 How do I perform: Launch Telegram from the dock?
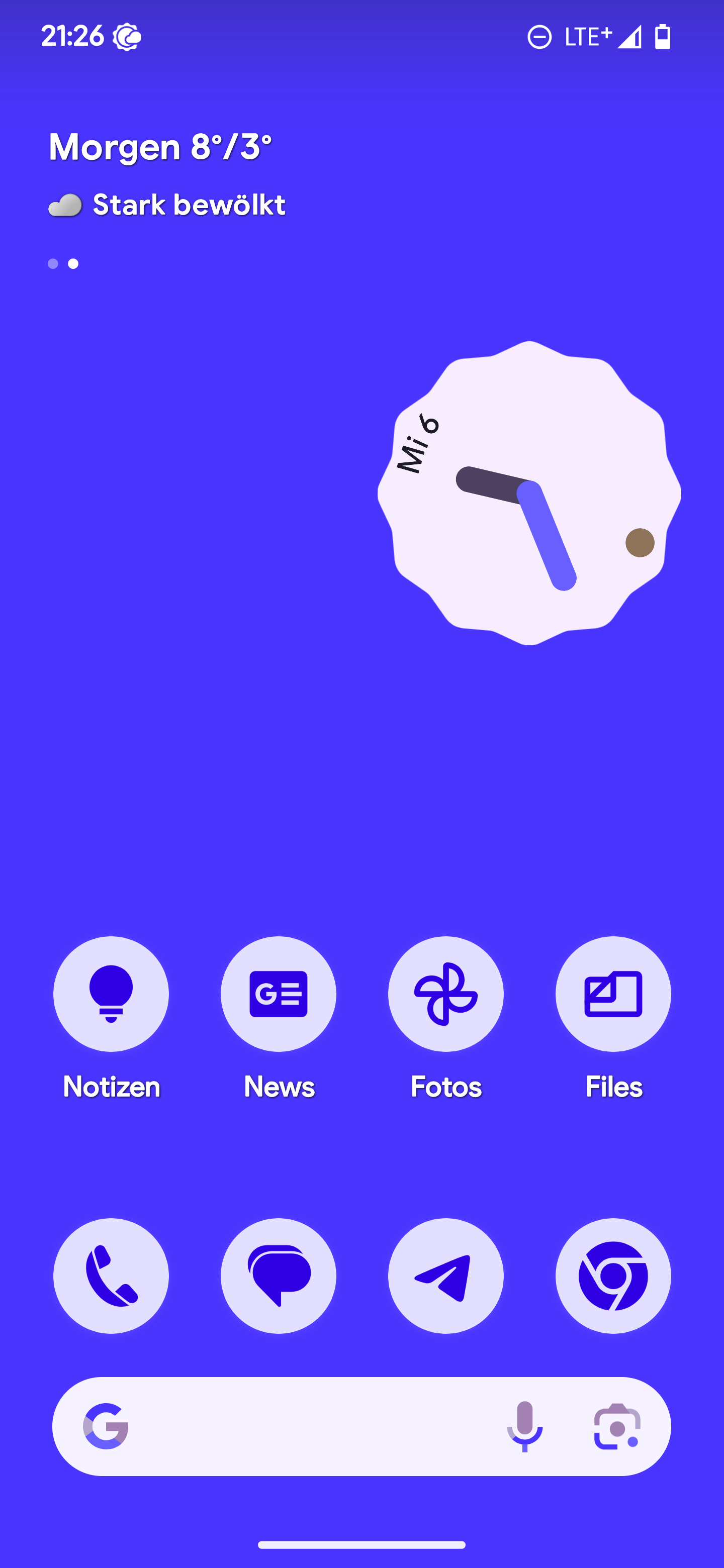click(446, 1275)
